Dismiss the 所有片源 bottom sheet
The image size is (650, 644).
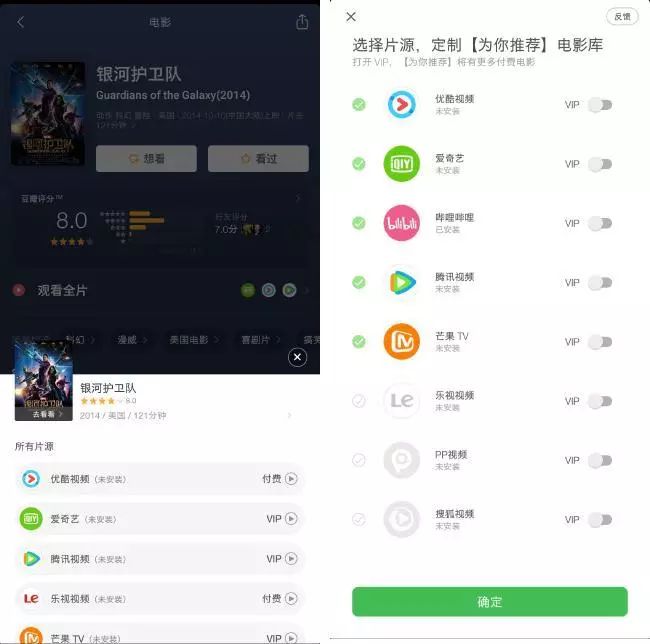coord(297,357)
